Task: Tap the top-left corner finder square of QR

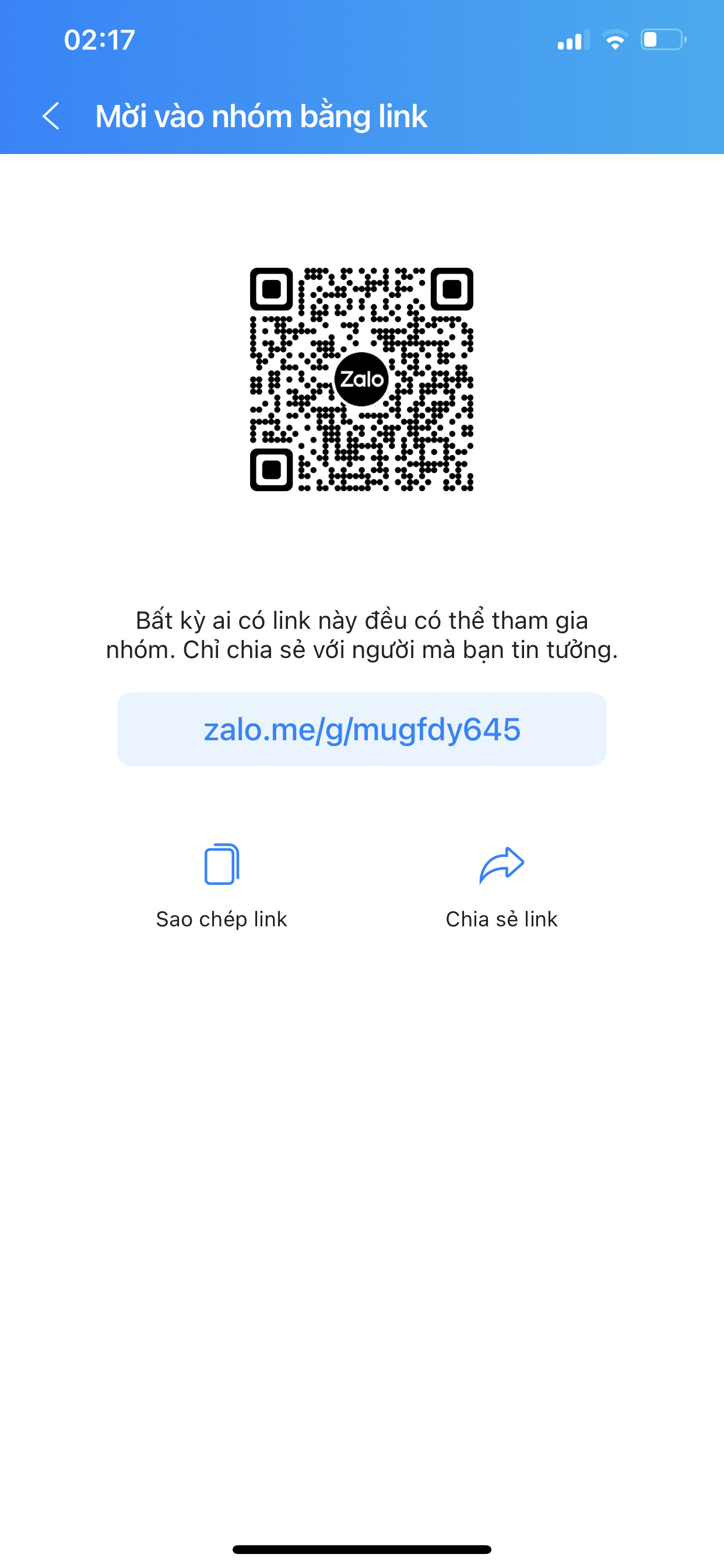Action: tap(272, 291)
